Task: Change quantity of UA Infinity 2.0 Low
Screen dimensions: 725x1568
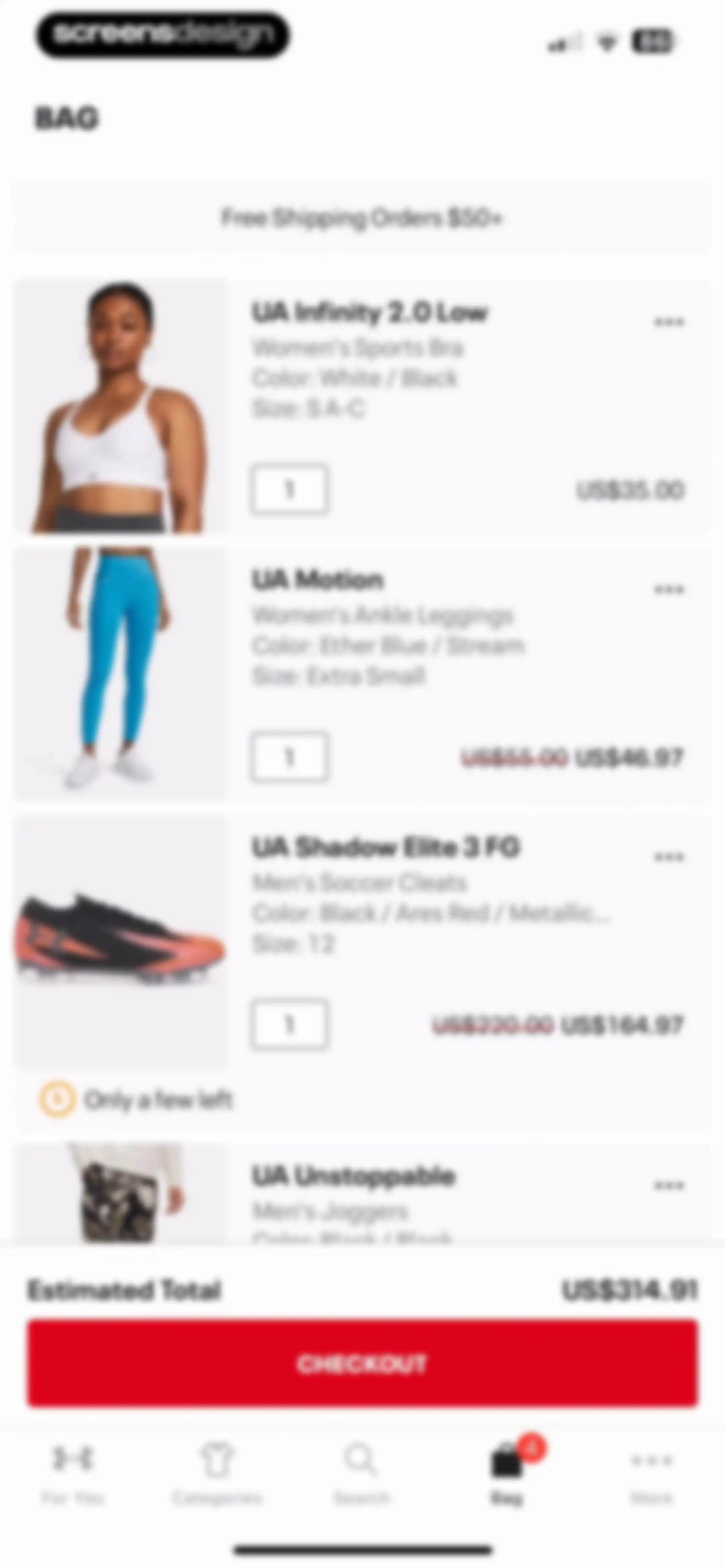Action: (x=290, y=490)
